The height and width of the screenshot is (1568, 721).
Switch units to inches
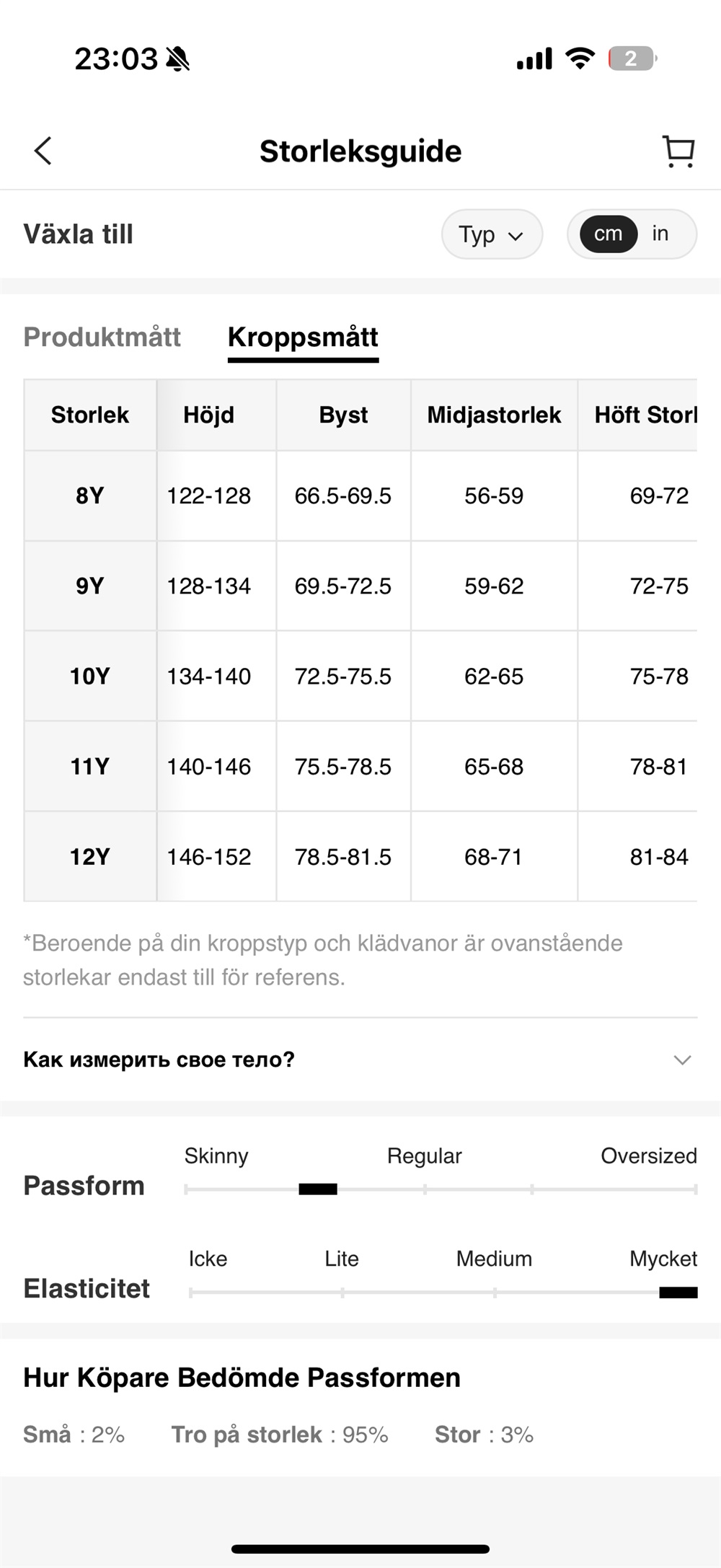[660, 234]
